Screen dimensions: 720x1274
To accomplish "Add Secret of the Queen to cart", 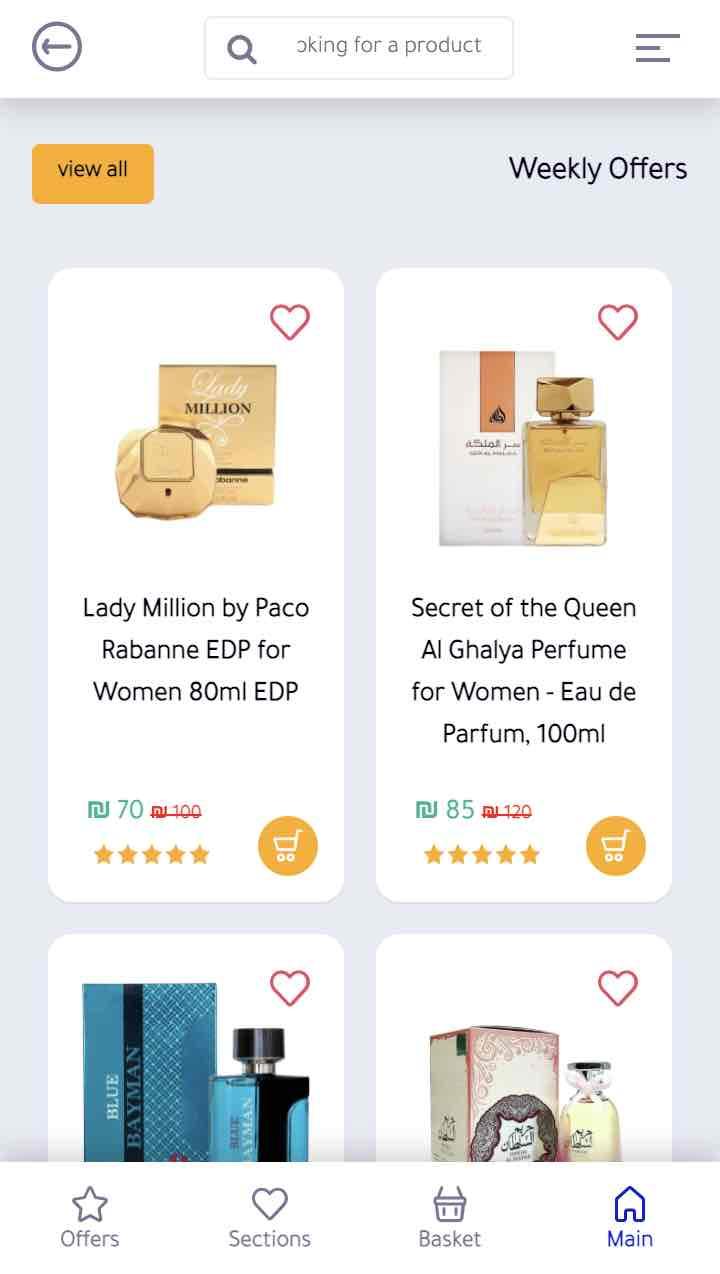I will (616, 846).
